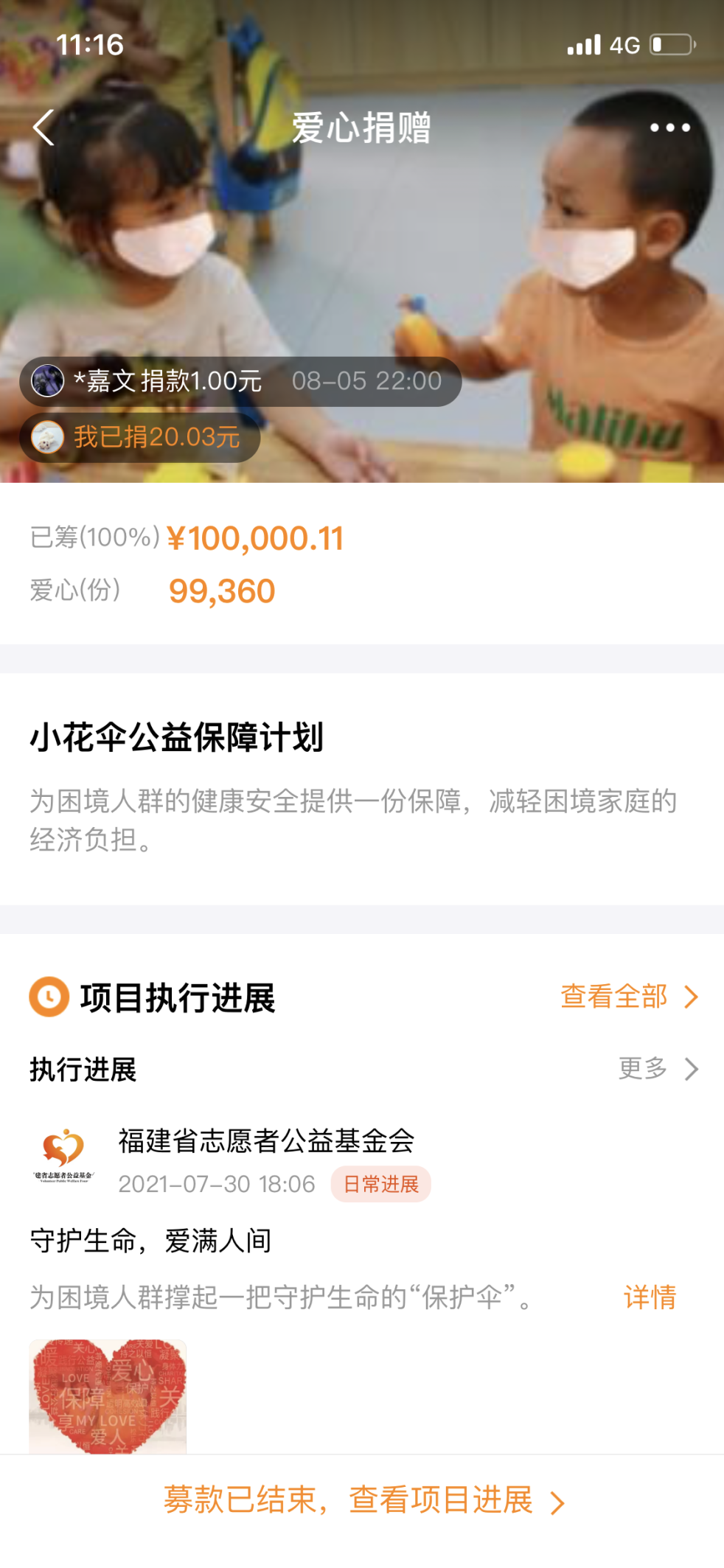Go back from the 爱心捐赠 page

click(44, 128)
